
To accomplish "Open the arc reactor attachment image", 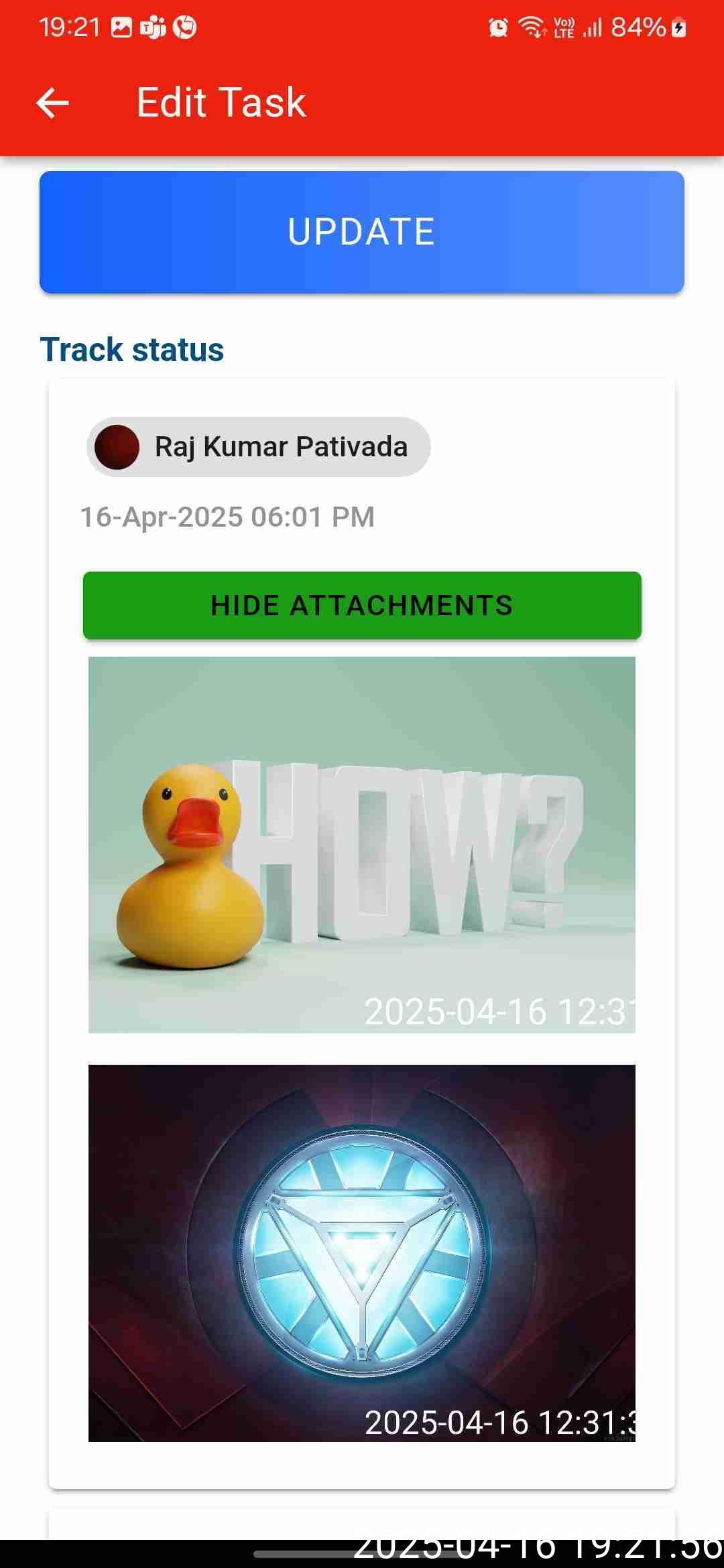I will [361, 1252].
